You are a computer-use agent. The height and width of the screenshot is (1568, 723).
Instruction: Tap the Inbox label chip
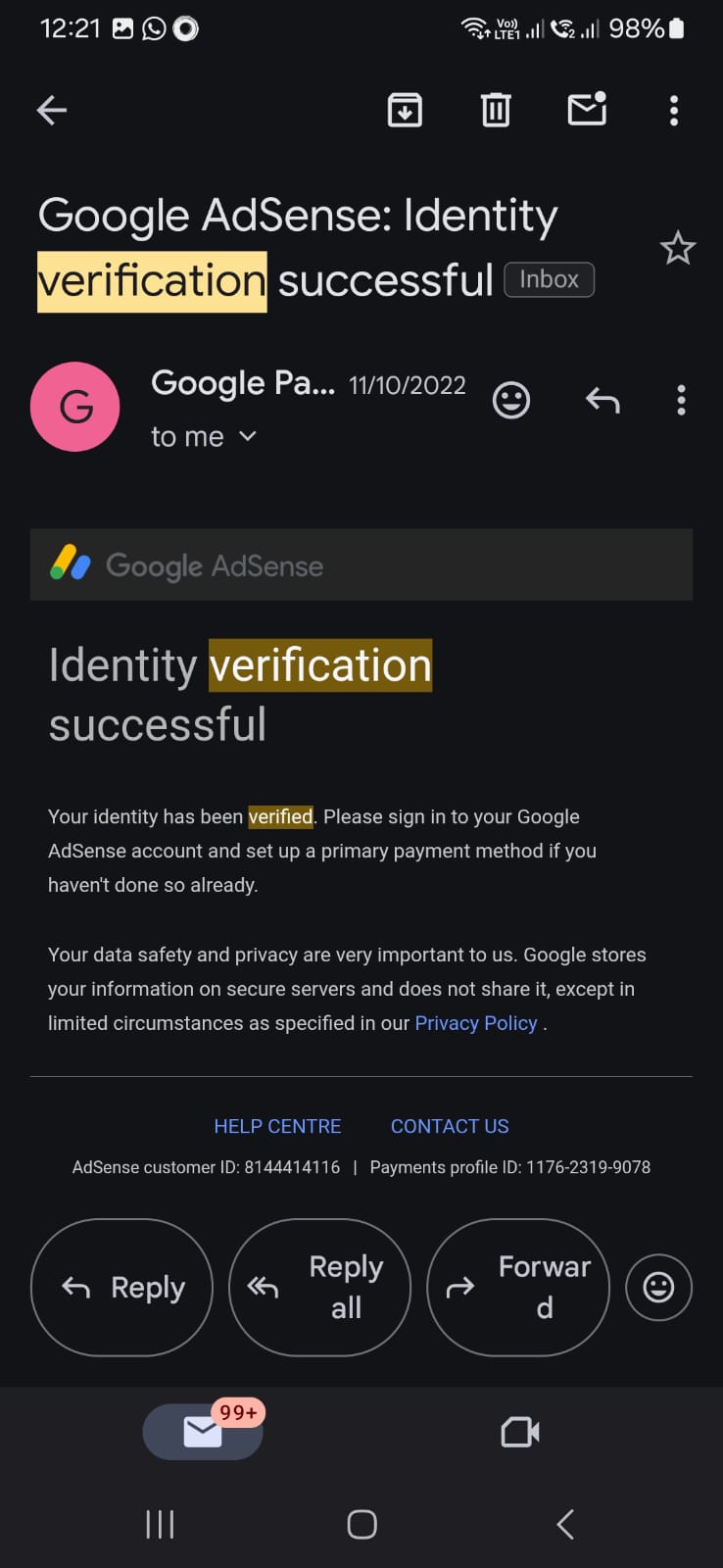click(x=549, y=279)
